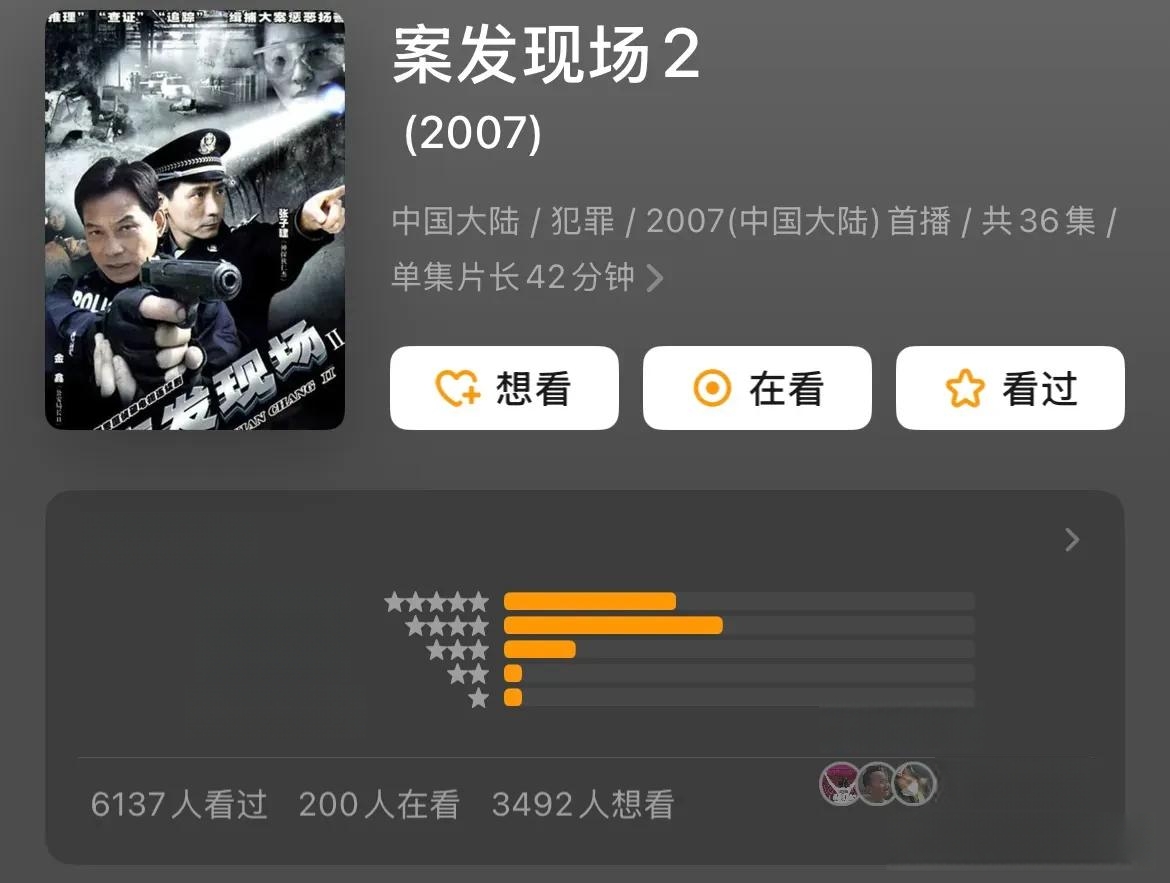View friends' avatars who watched
Image resolution: width=1170 pixels, height=883 pixels.
click(x=877, y=784)
